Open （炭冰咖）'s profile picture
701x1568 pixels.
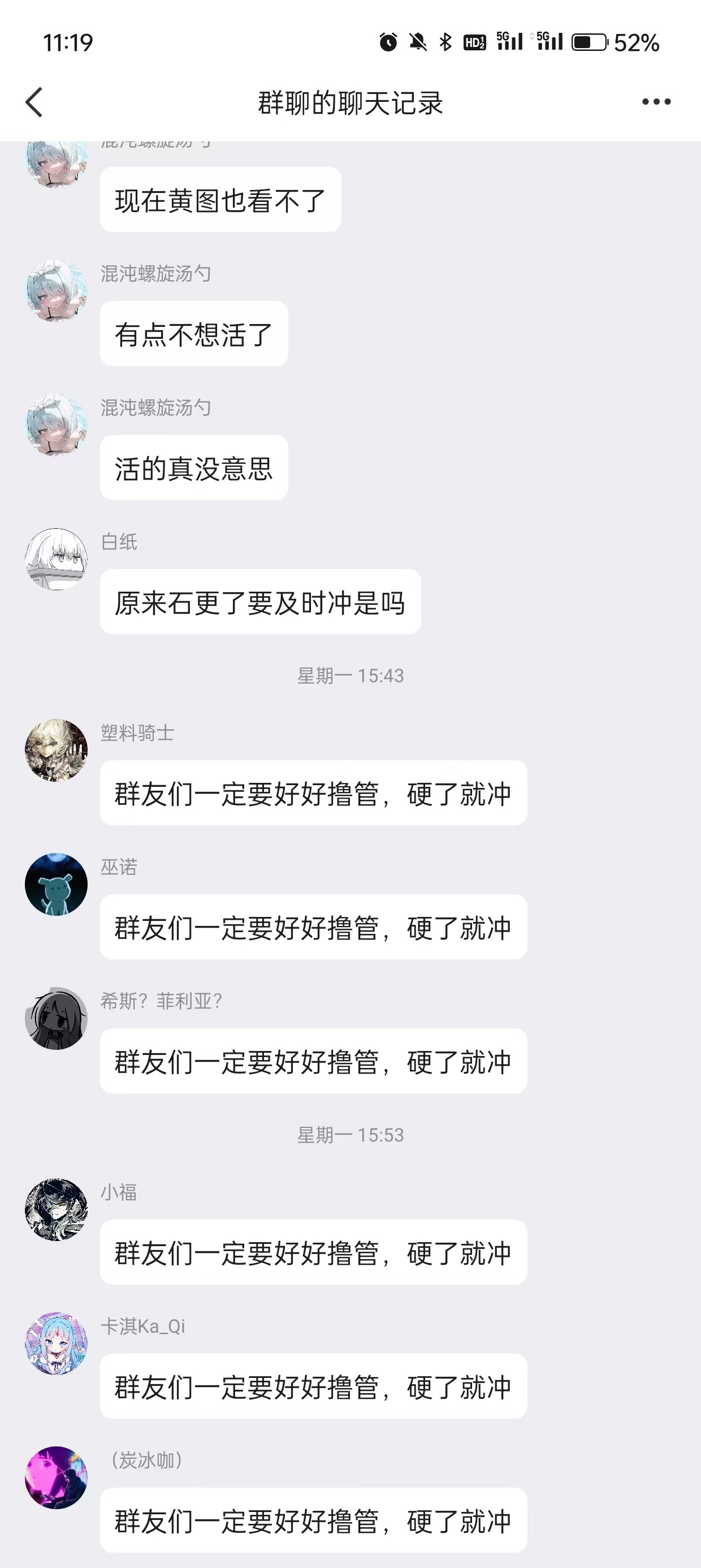click(56, 1477)
